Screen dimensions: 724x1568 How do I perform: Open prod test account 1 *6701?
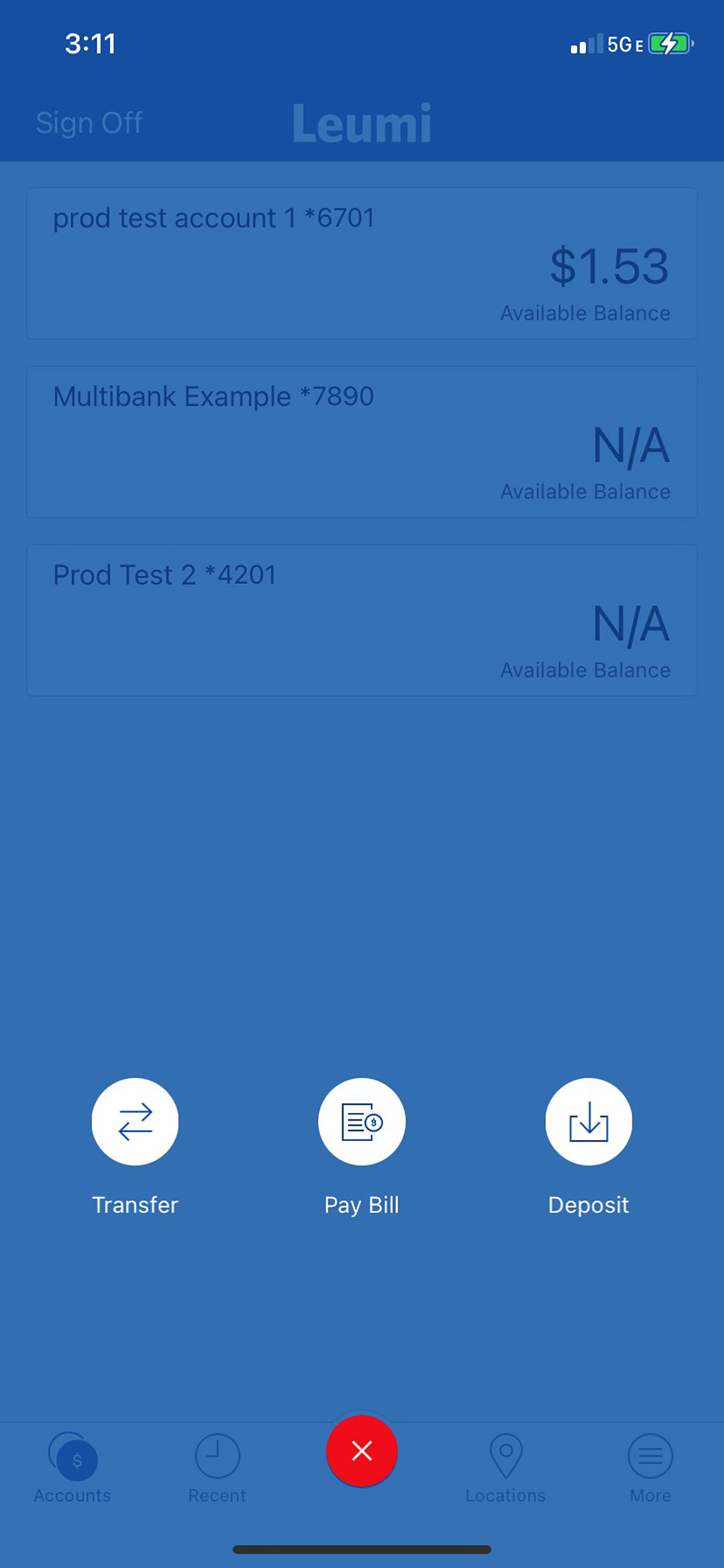pos(361,264)
